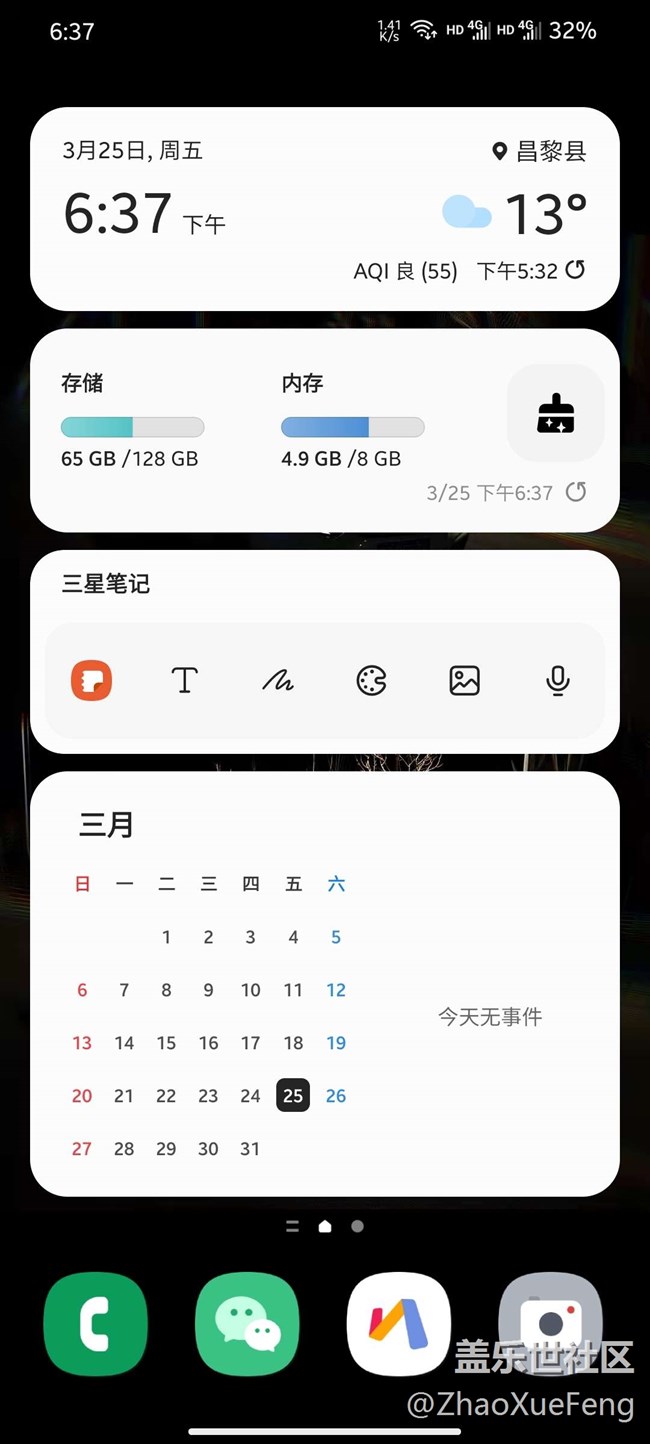Start a handwriting note

point(278,681)
